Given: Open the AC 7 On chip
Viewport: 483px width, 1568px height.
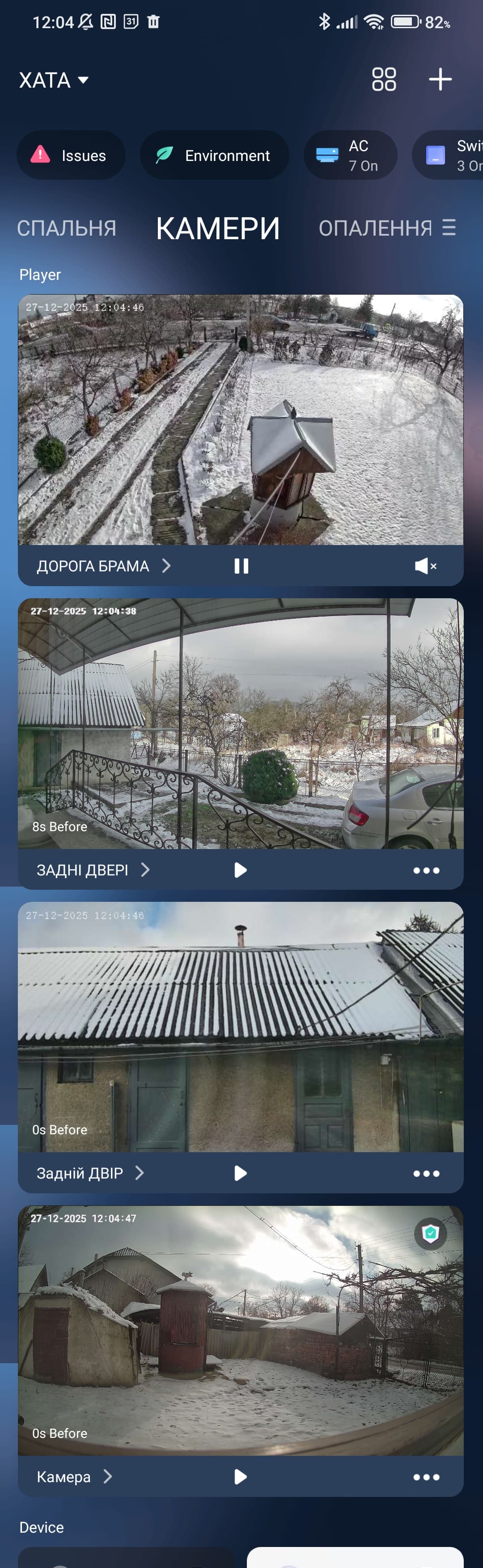Looking at the screenshot, I should 350,155.
